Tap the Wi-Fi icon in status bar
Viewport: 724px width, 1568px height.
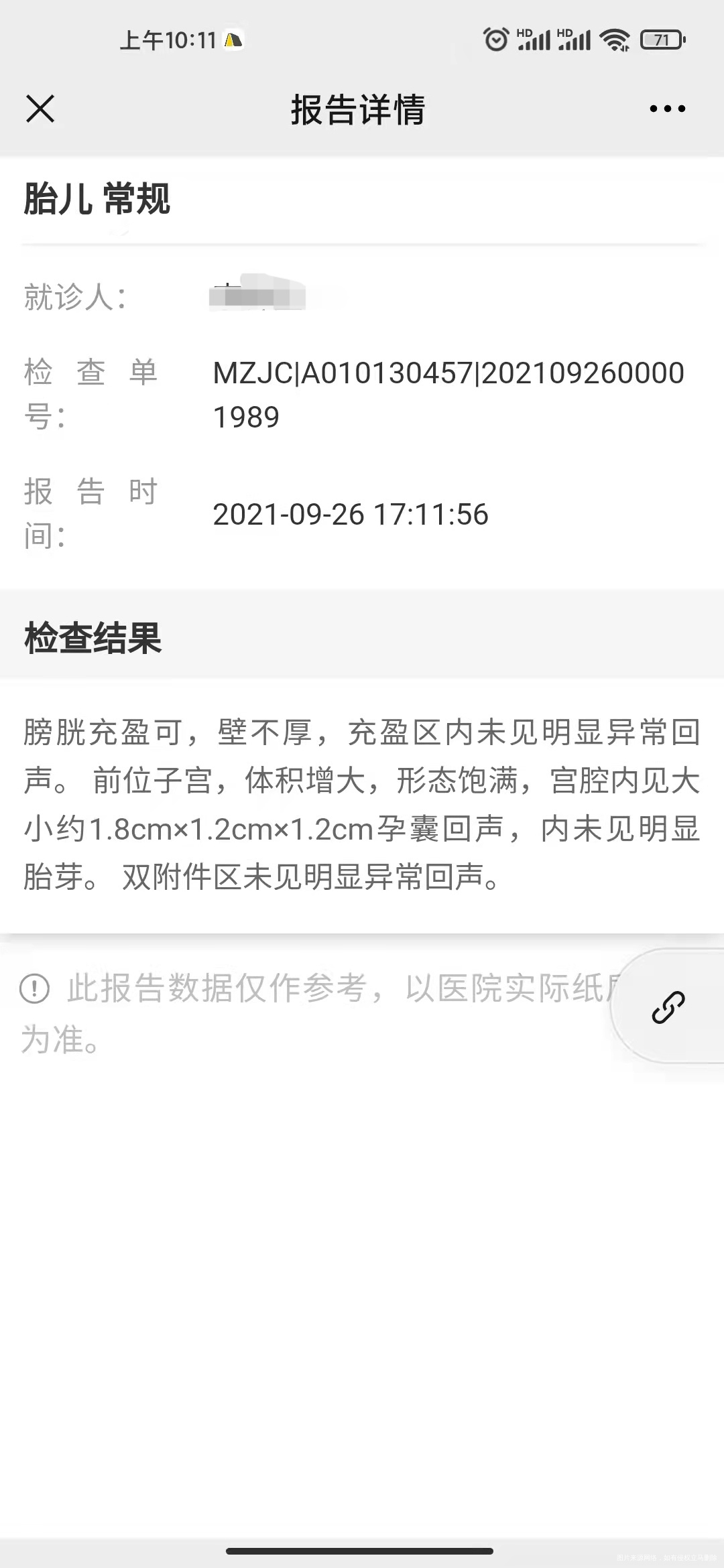614,39
